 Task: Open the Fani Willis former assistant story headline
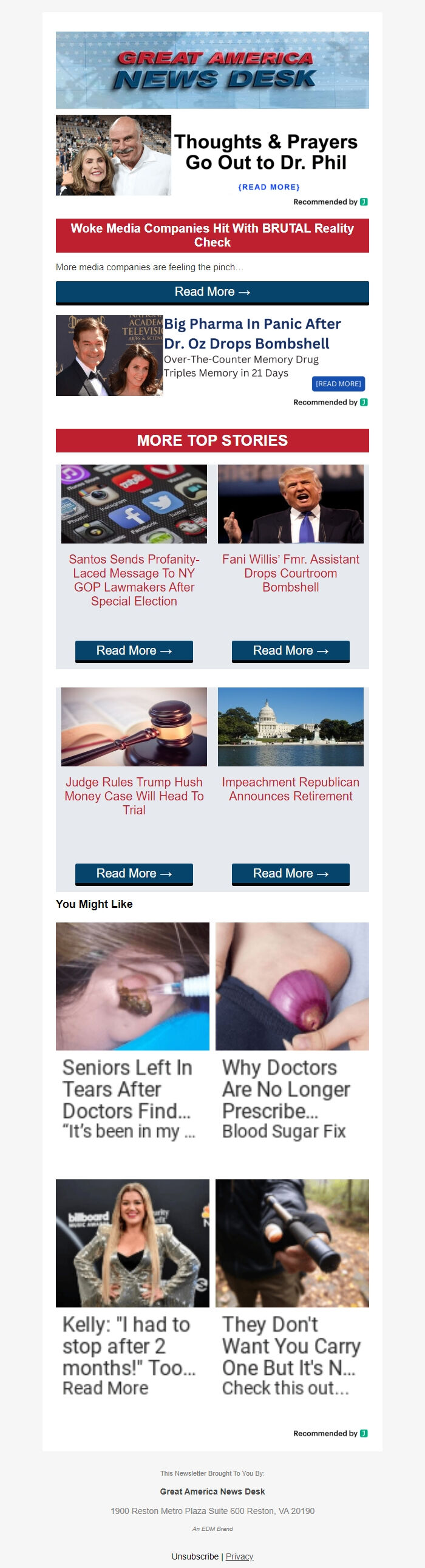(x=290, y=573)
